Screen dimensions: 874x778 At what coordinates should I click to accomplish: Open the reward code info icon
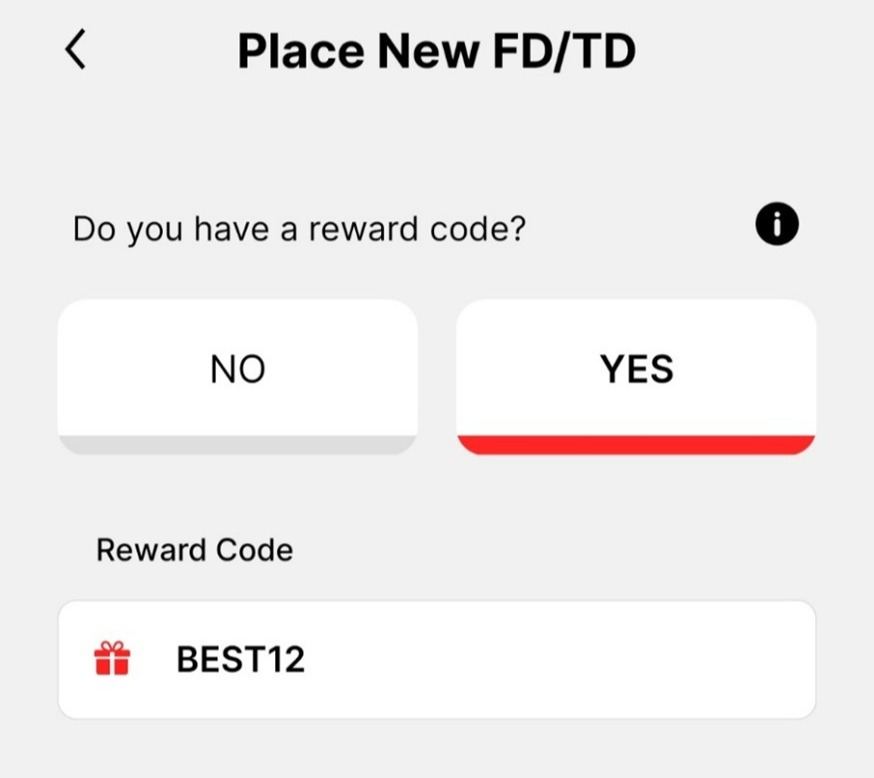tap(777, 226)
